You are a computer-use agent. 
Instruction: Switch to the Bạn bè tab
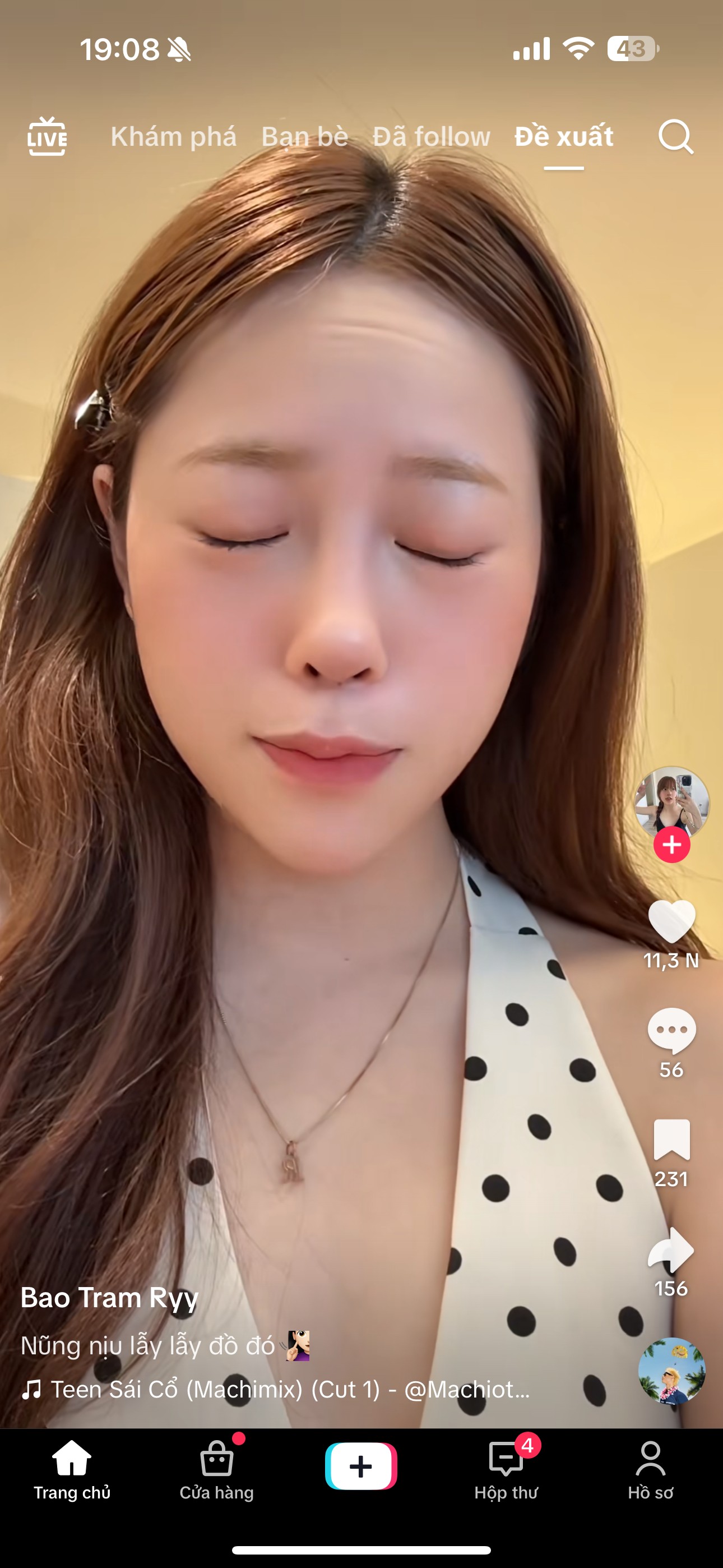(x=305, y=137)
